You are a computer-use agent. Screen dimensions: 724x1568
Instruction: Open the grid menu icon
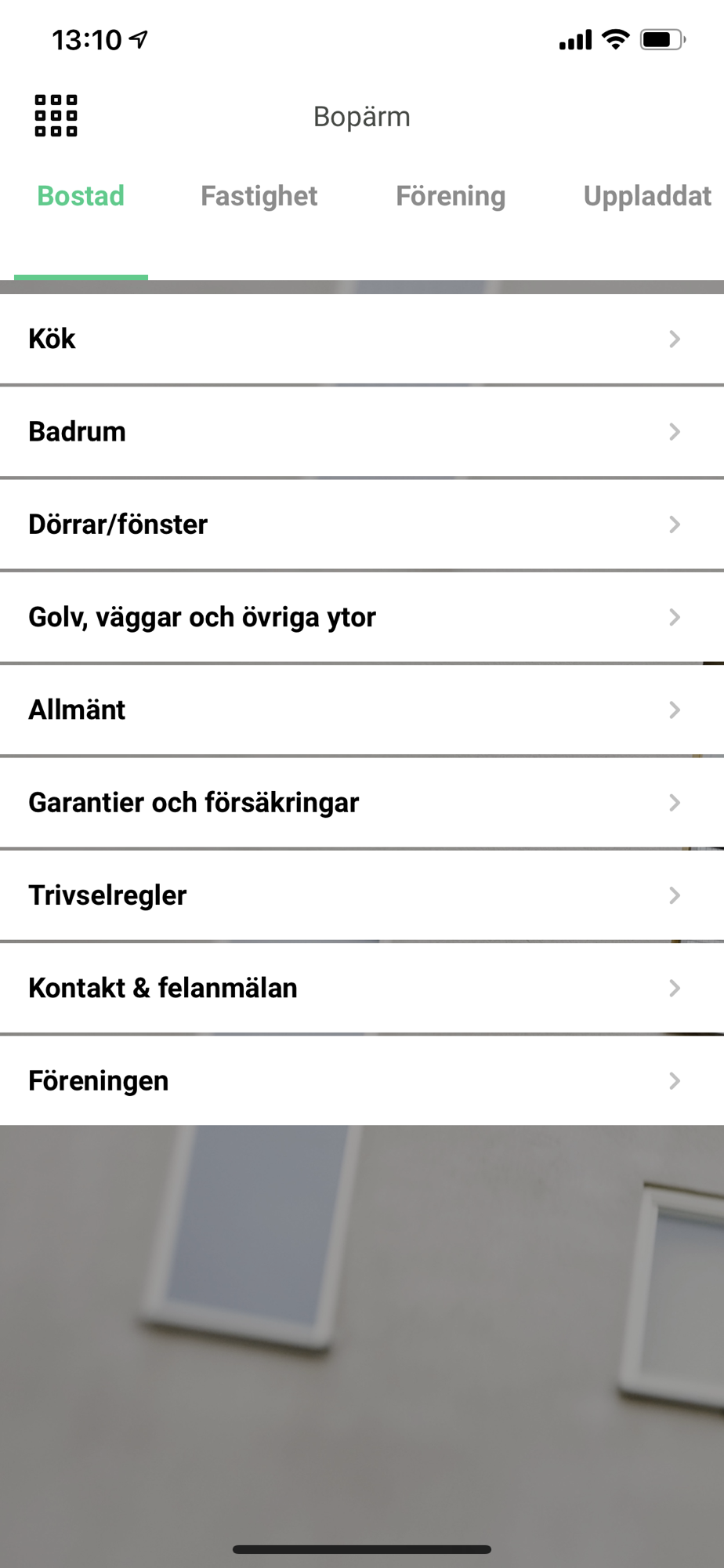tap(56, 116)
